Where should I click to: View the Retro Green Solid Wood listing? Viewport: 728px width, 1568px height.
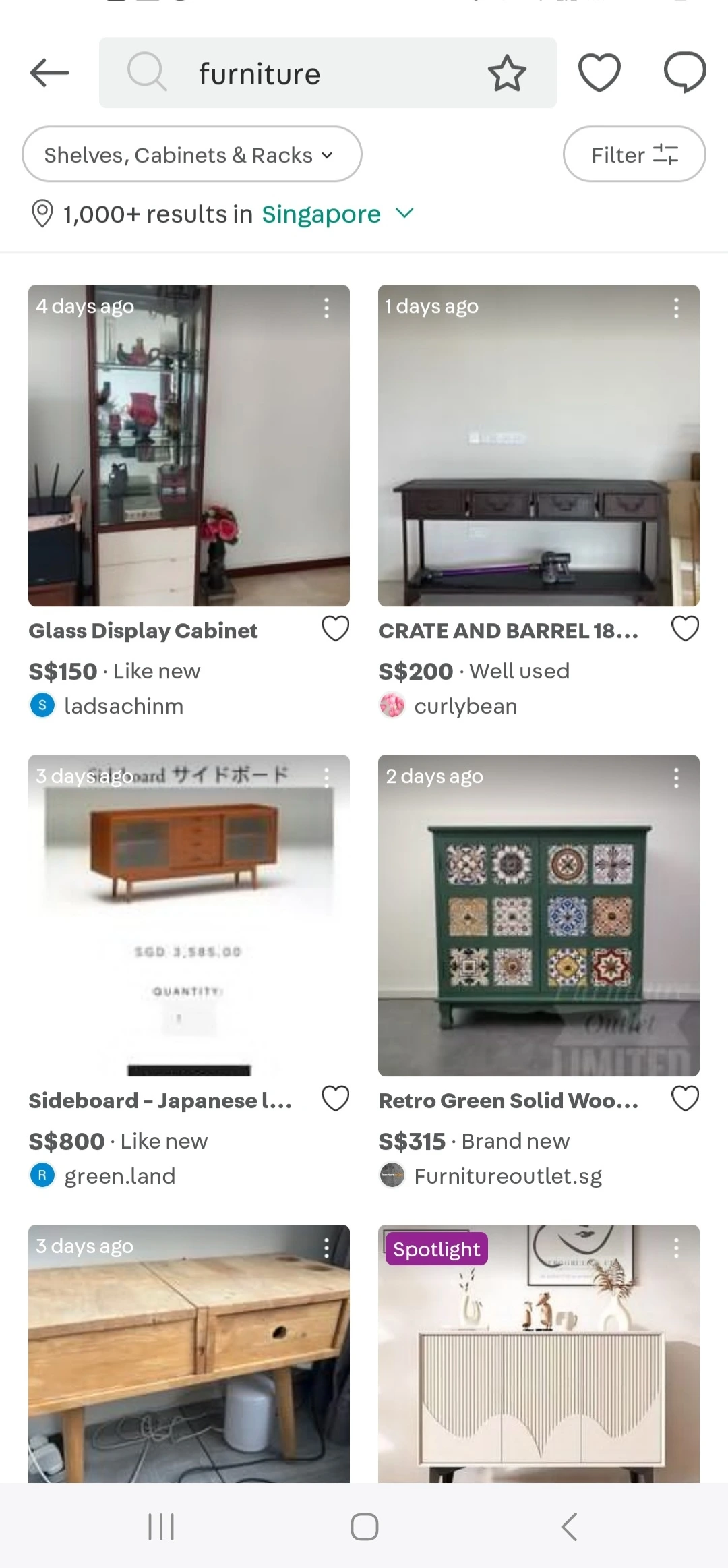point(538,915)
